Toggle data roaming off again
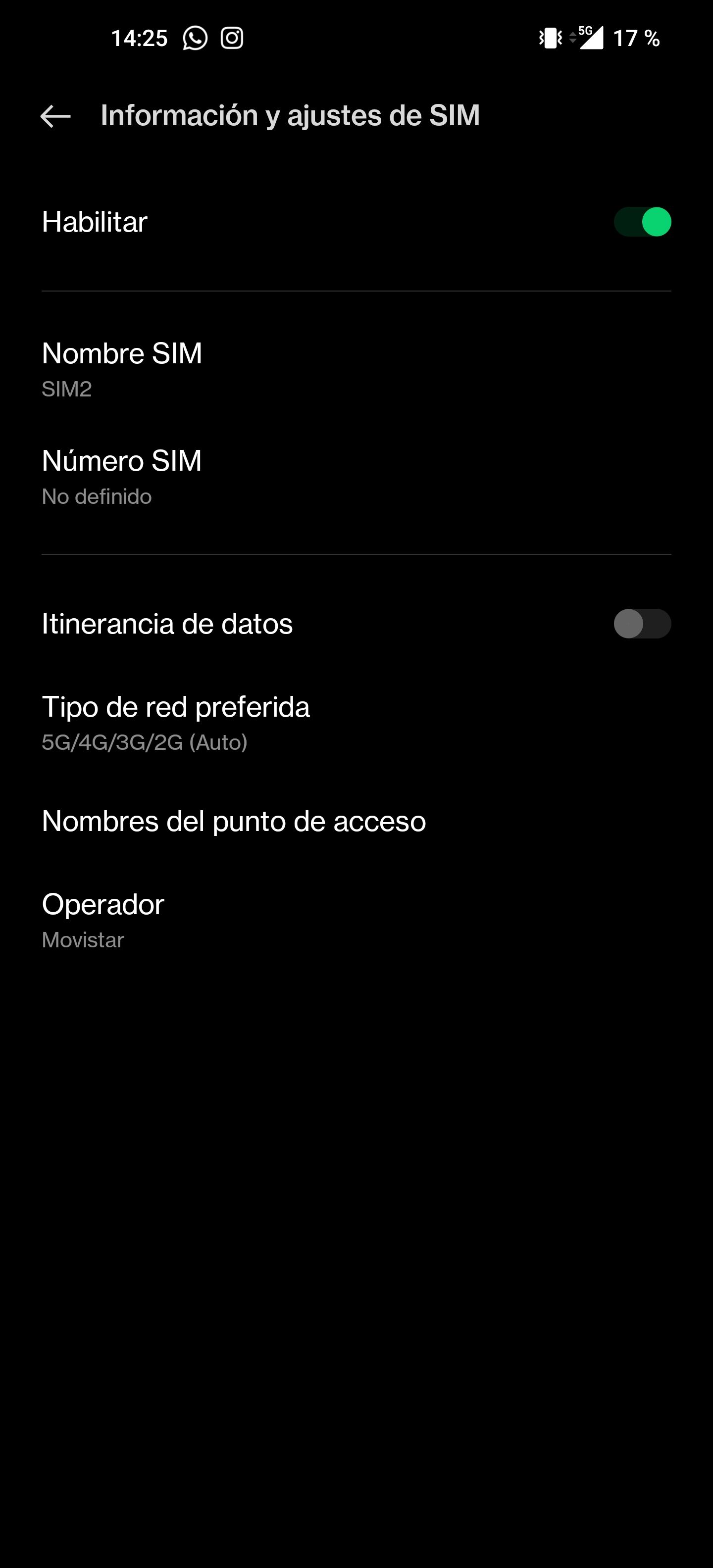Screen dimensions: 713x1568 coord(644,625)
